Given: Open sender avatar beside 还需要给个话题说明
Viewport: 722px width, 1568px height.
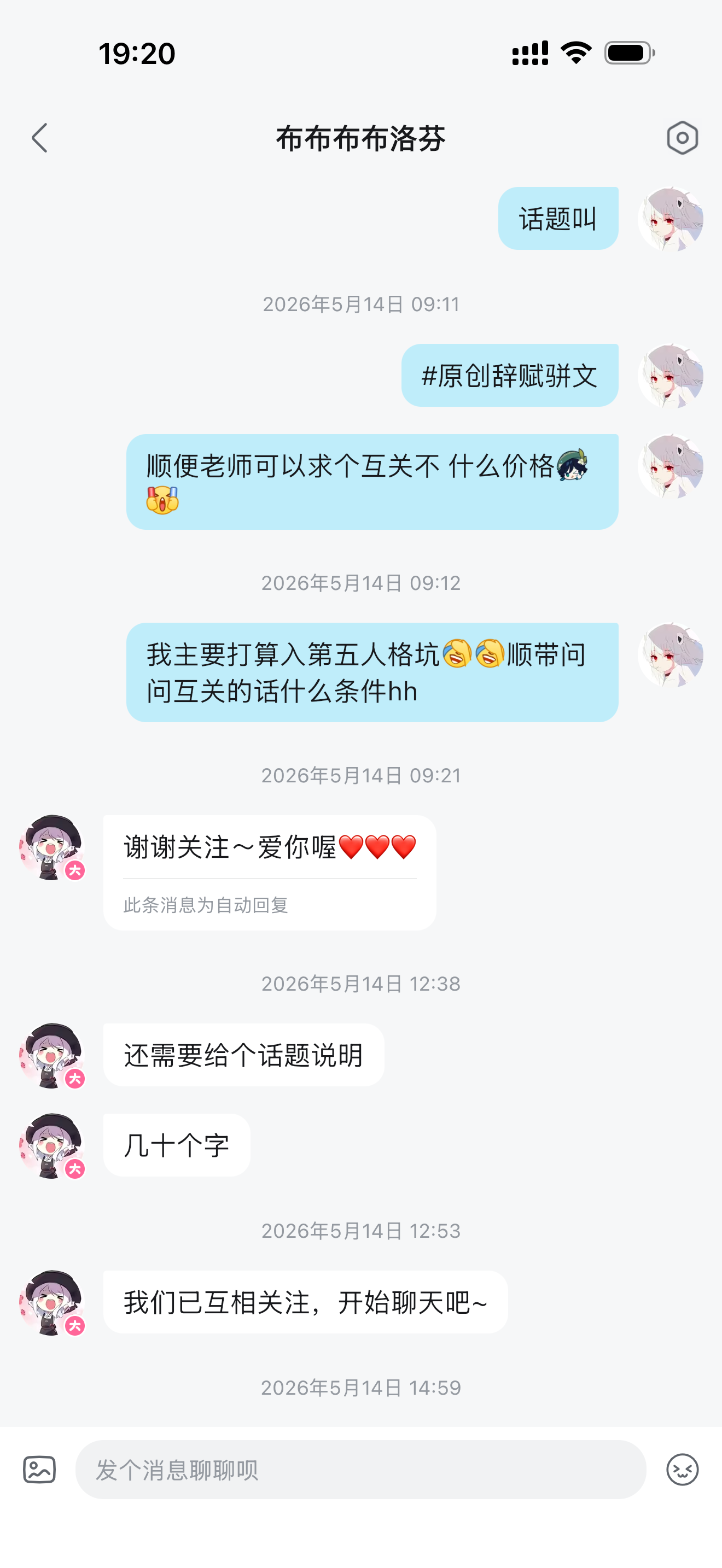Looking at the screenshot, I should tap(52, 1056).
